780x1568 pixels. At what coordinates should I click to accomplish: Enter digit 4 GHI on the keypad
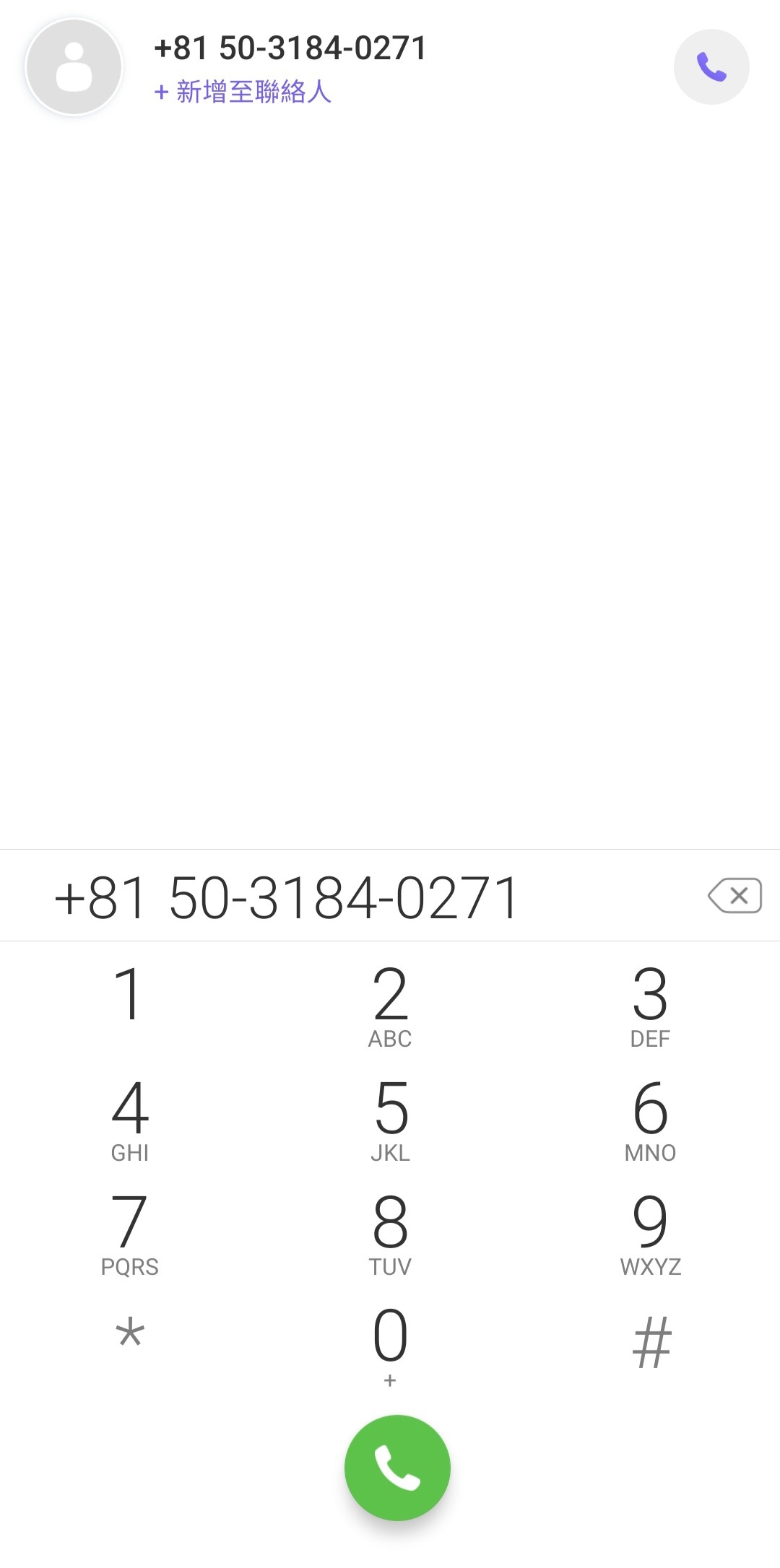(130, 1120)
